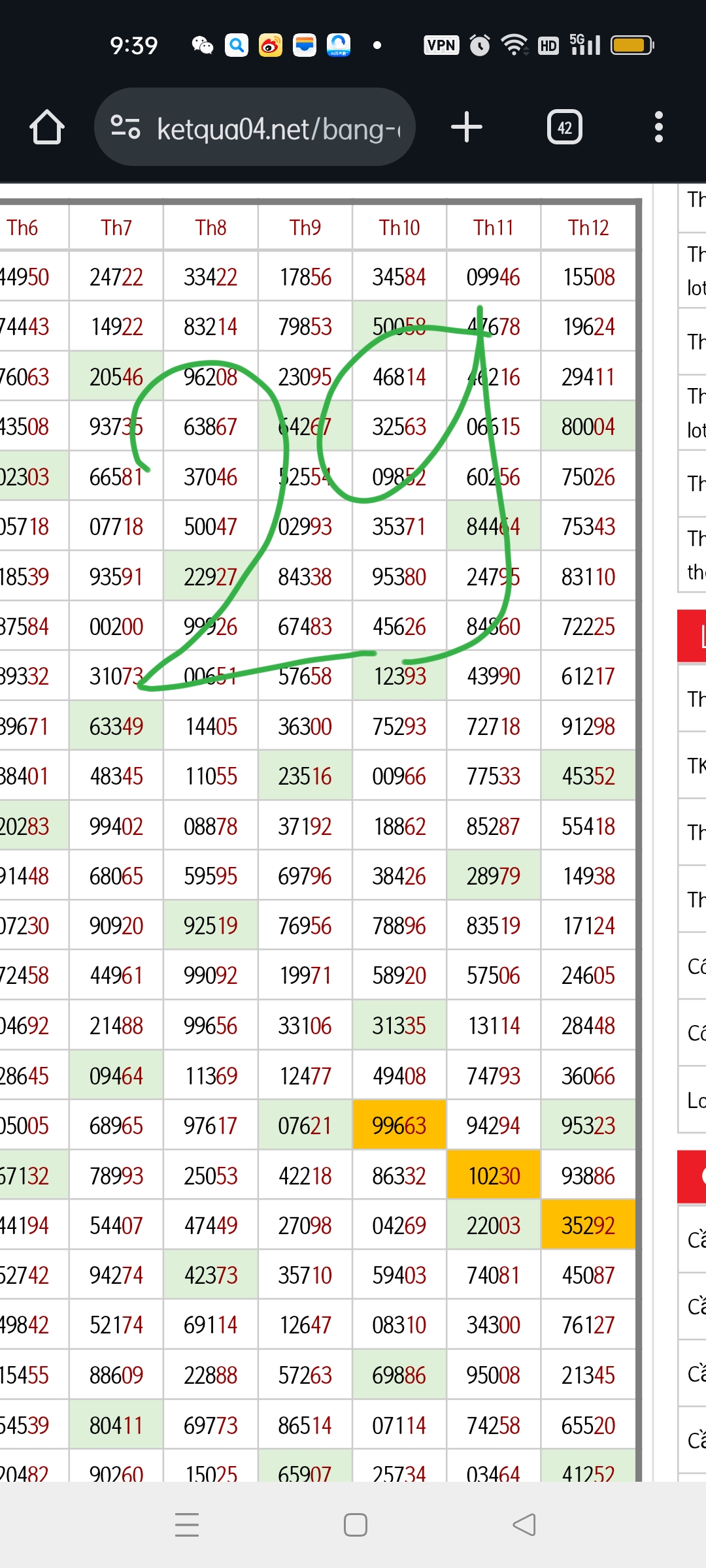The width and height of the screenshot is (706, 1568).
Task: Open the tab switcher showing 42
Action: pyautogui.click(x=565, y=127)
